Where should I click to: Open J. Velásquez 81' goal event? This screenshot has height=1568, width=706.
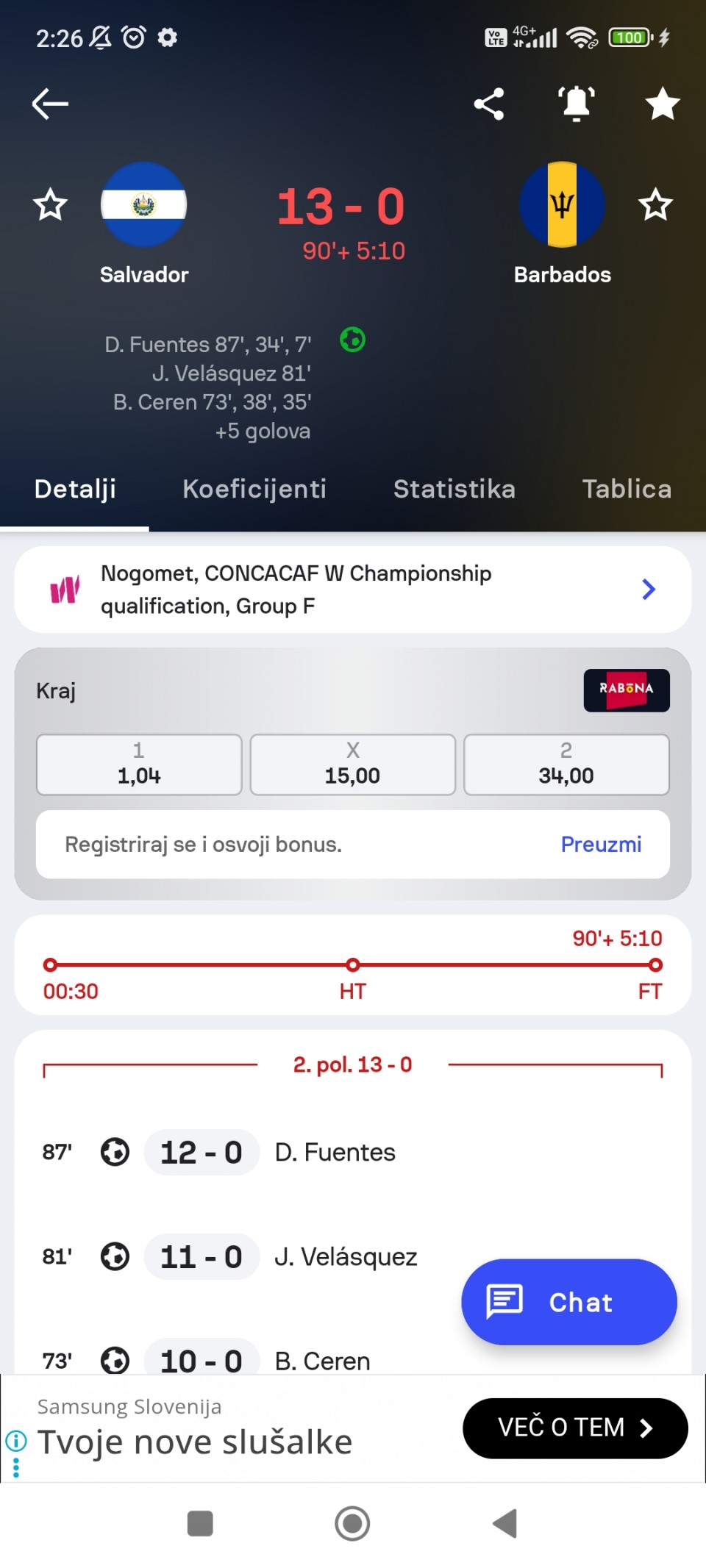pos(346,1256)
